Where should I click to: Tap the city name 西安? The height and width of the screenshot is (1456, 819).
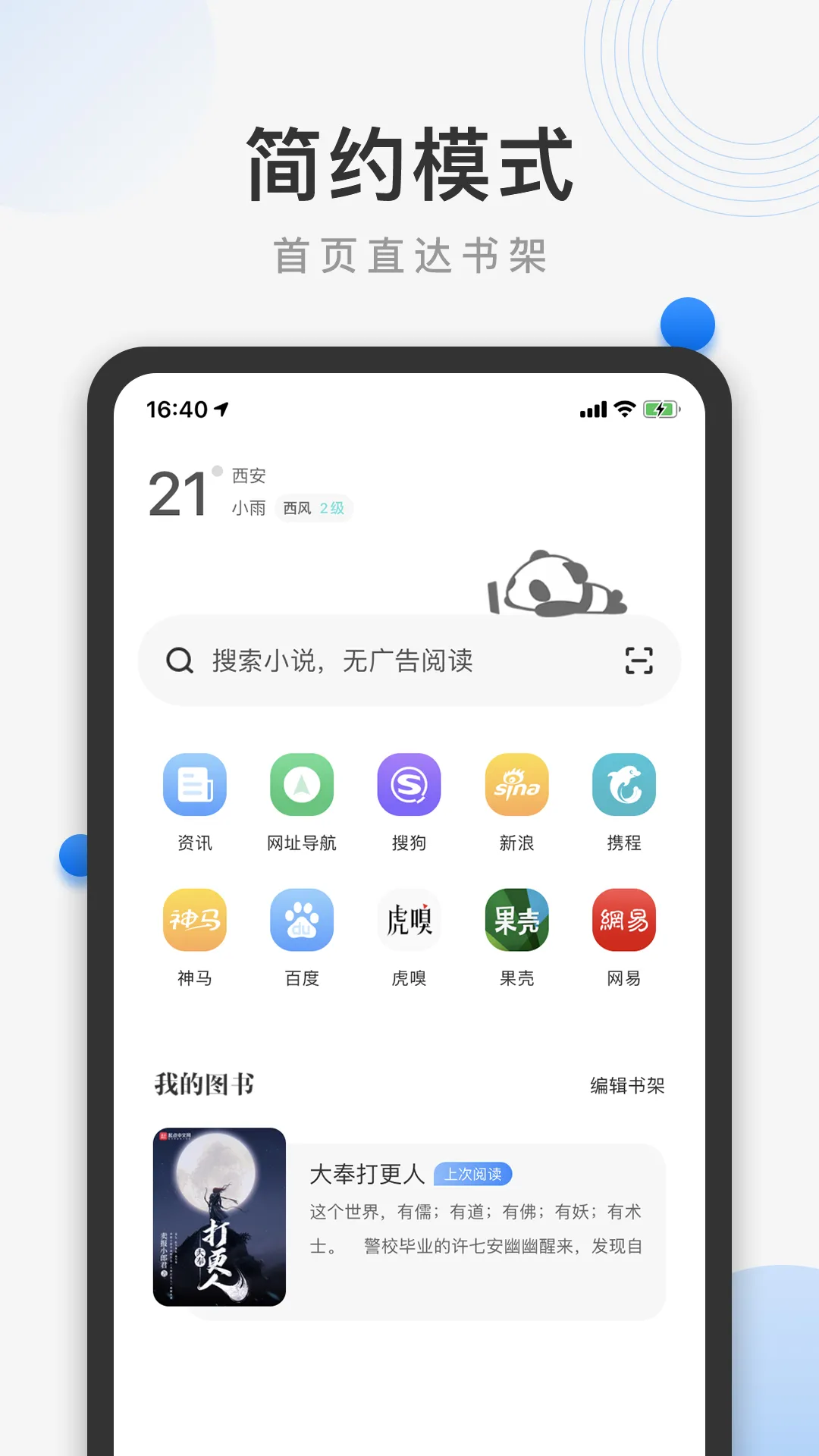click(246, 477)
